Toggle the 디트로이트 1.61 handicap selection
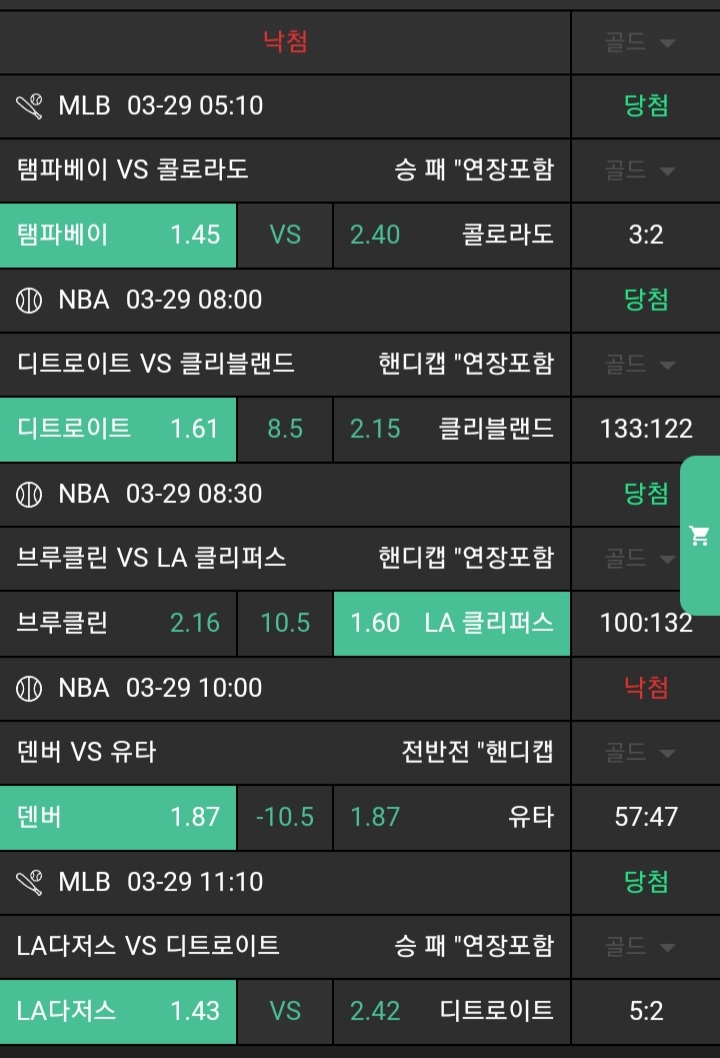This screenshot has height=1058, width=720. (x=118, y=429)
